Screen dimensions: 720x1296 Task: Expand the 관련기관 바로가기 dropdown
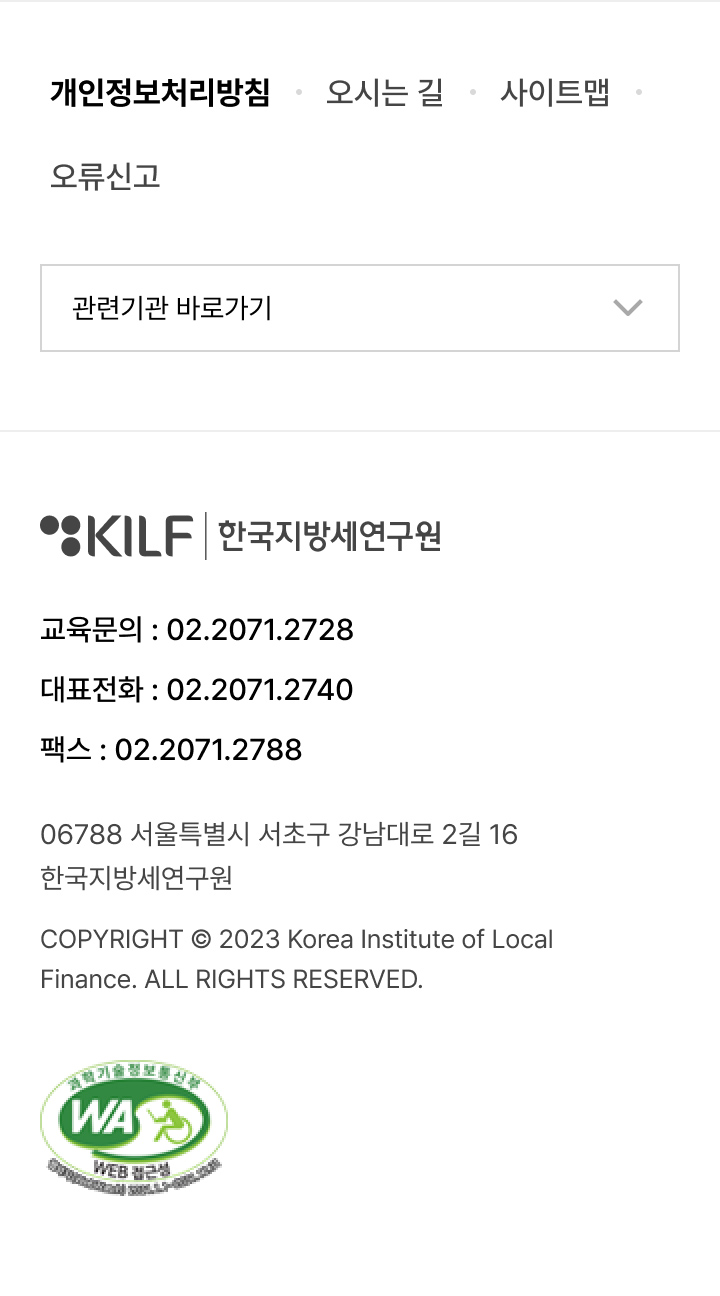360,308
